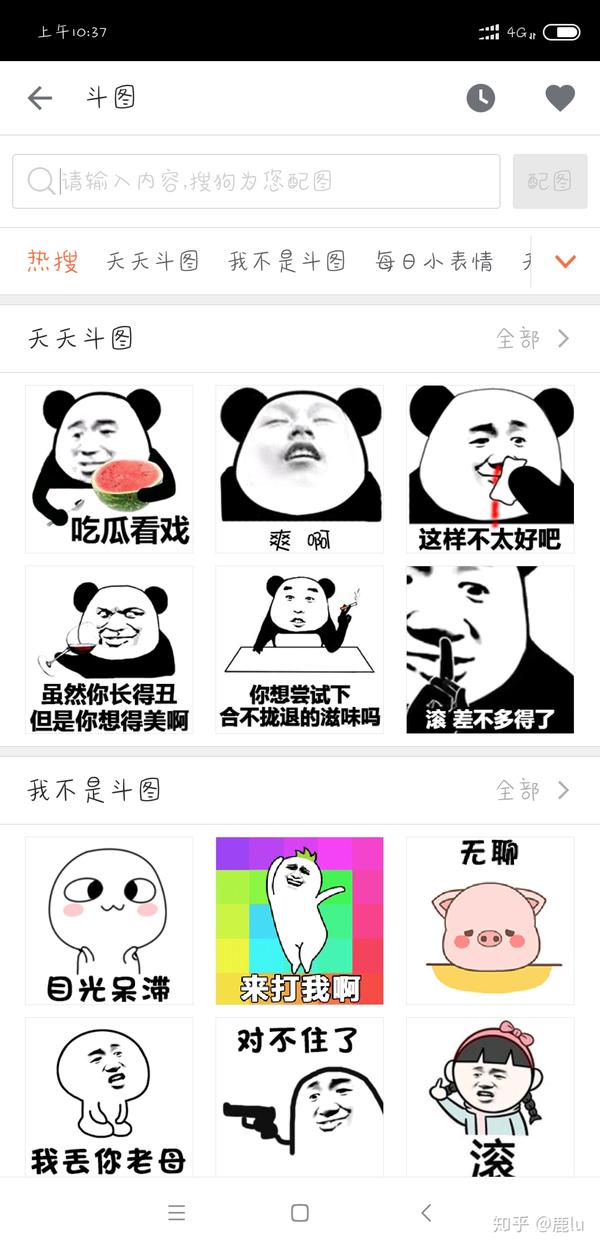View 全部 for the 天天斗图 section
600x1249 pixels.
(533, 339)
